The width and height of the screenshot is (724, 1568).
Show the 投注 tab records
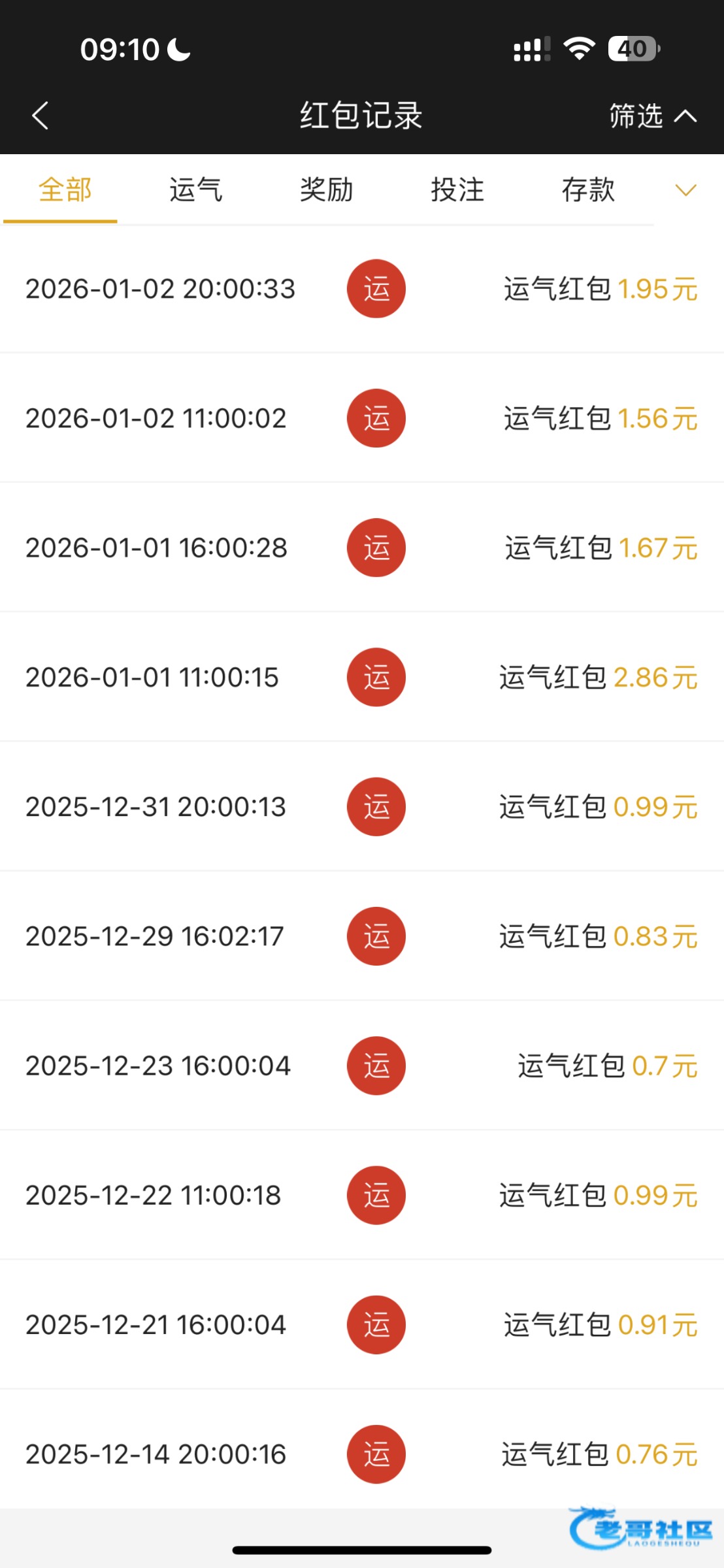(x=457, y=190)
